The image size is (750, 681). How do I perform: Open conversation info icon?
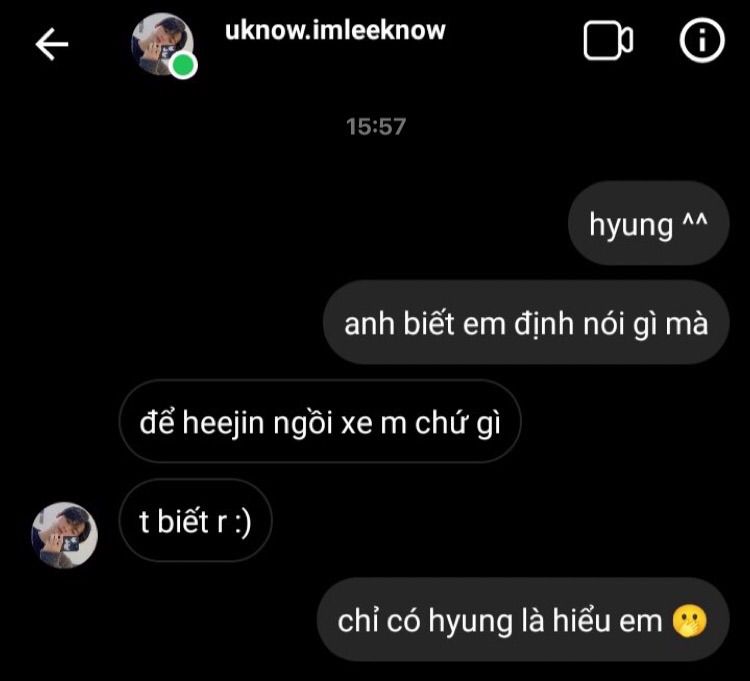point(701,41)
